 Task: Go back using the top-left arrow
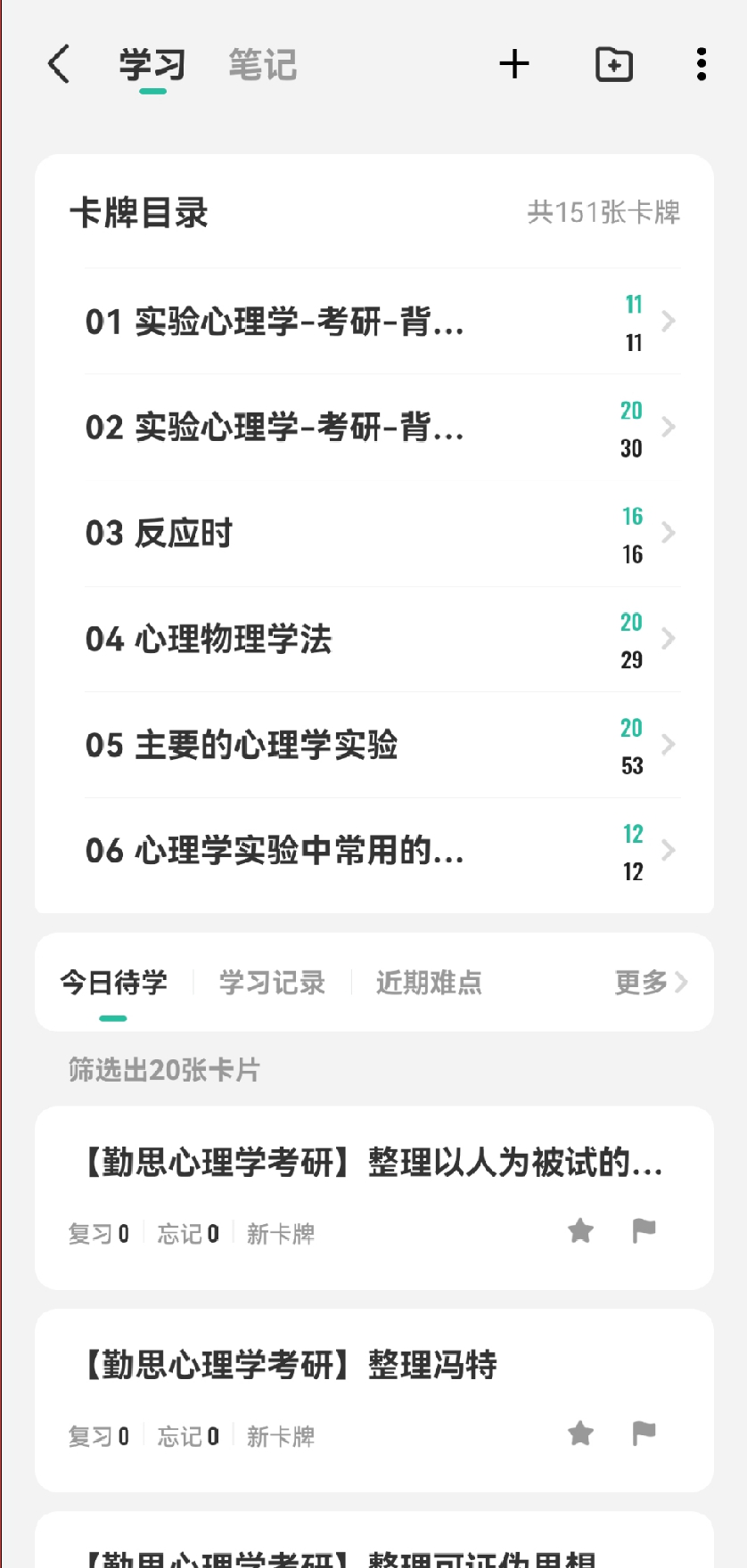click(59, 64)
